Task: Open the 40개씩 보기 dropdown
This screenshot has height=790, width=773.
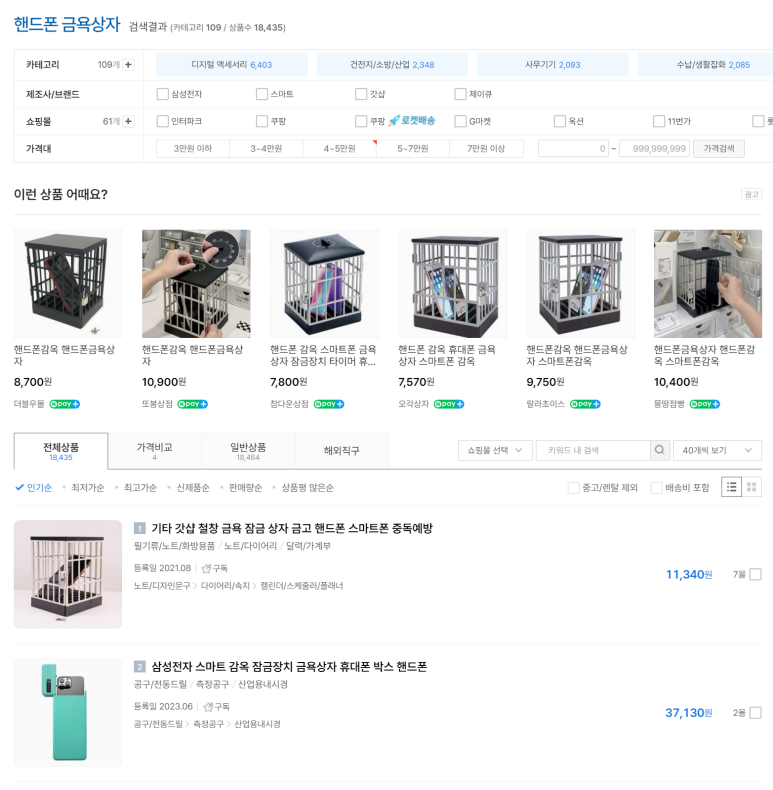Action: (x=716, y=451)
